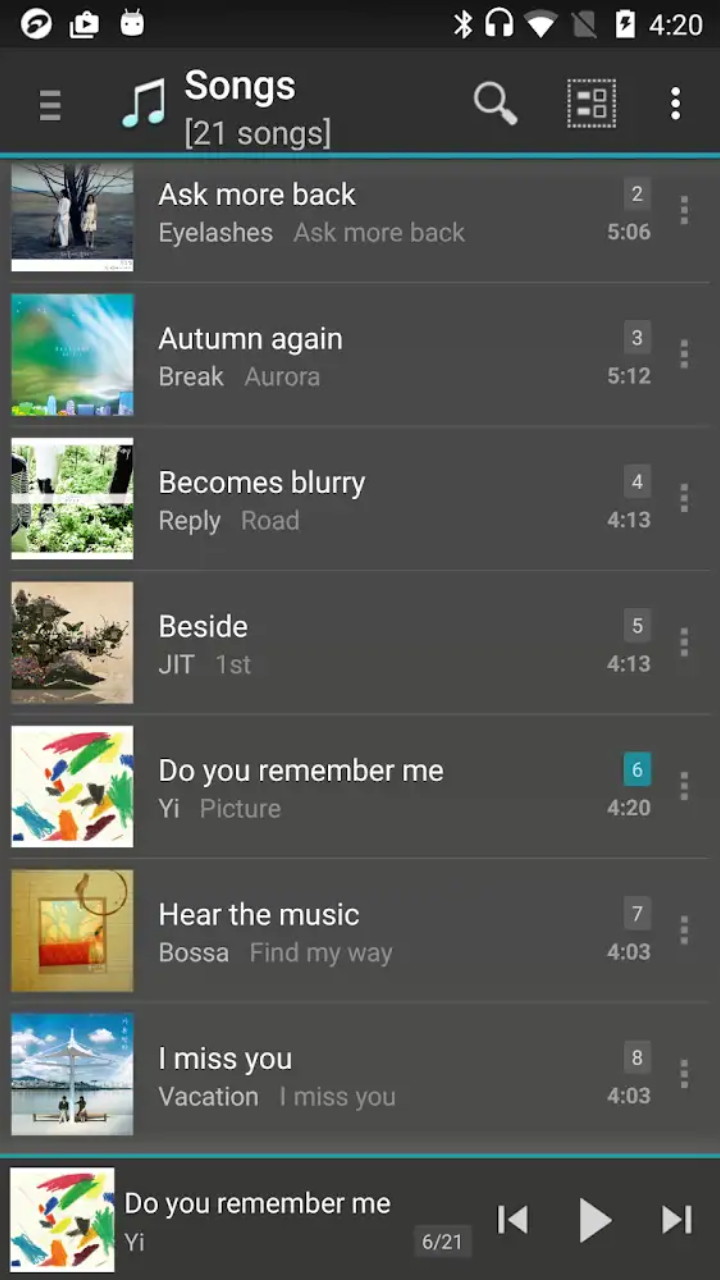720x1280 pixels.
Task: Search the song library
Action: pyautogui.click(x=495, y=103)
